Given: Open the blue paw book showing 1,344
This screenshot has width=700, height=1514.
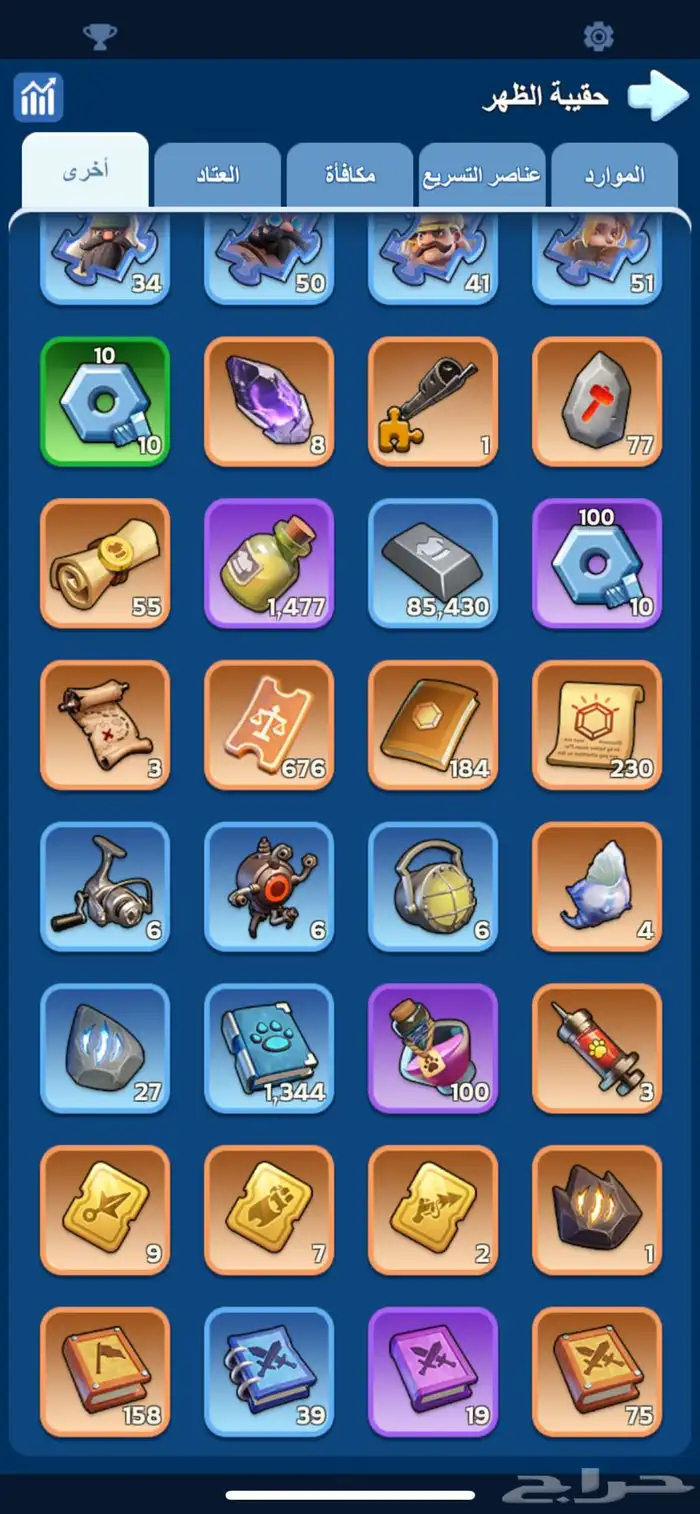Looking at the screenshot, I should pyautogui.click(x=269, y=1049).
